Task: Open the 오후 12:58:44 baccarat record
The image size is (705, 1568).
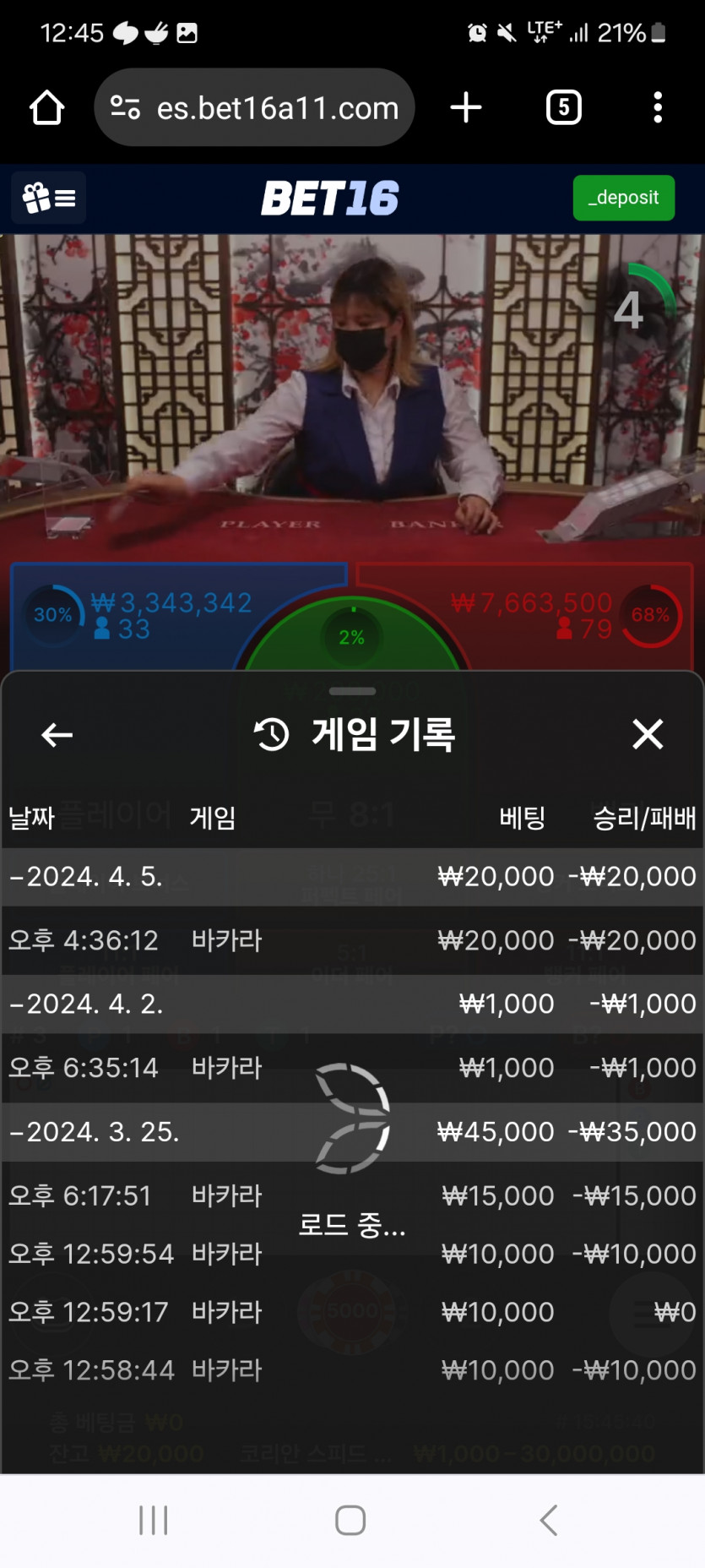Action: 352,1369
